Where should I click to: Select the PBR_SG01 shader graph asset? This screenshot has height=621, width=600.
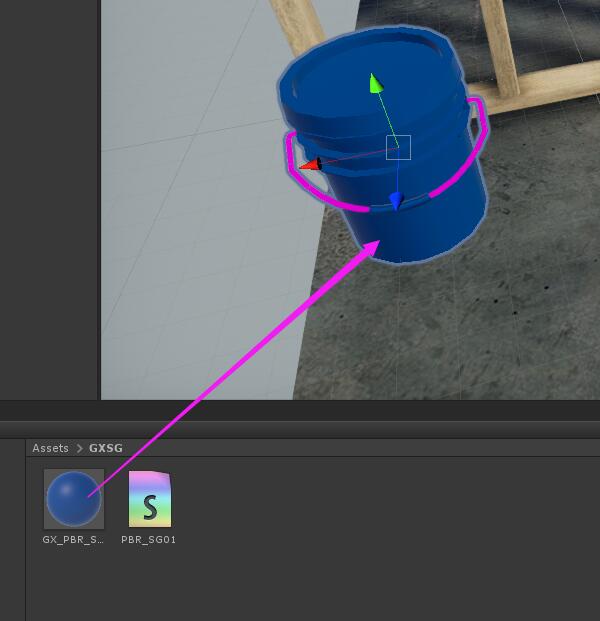[x=149, y=500]
